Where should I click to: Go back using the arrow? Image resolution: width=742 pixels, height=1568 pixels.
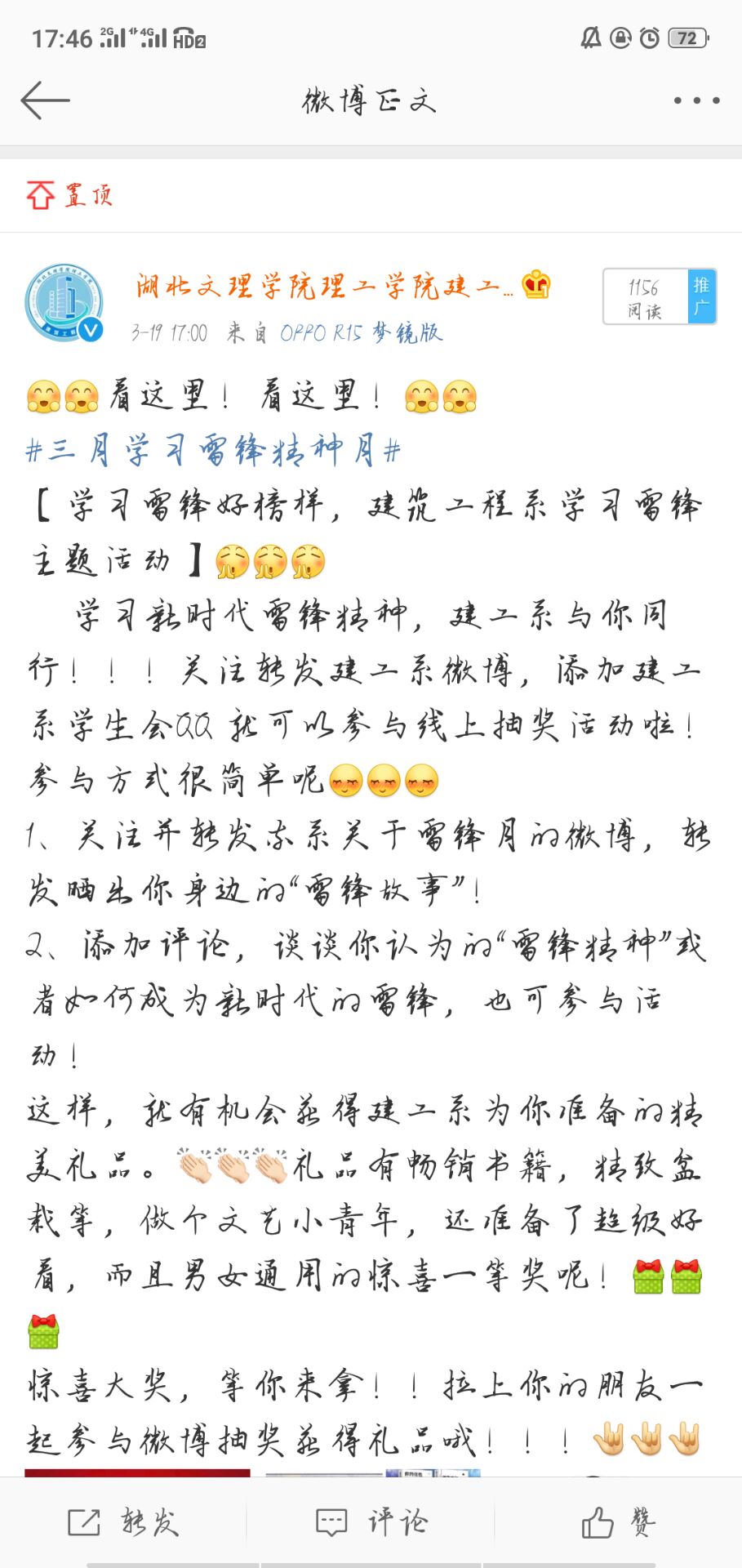click(x=45, y=100)
